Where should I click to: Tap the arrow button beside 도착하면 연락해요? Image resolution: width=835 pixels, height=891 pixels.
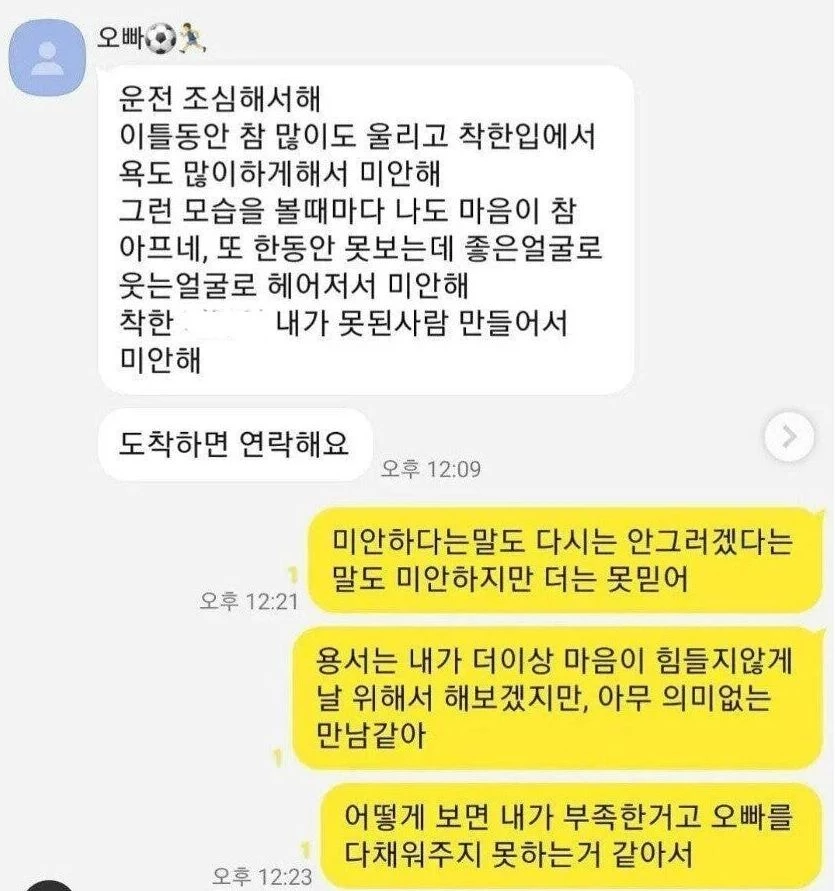(788, 436)
